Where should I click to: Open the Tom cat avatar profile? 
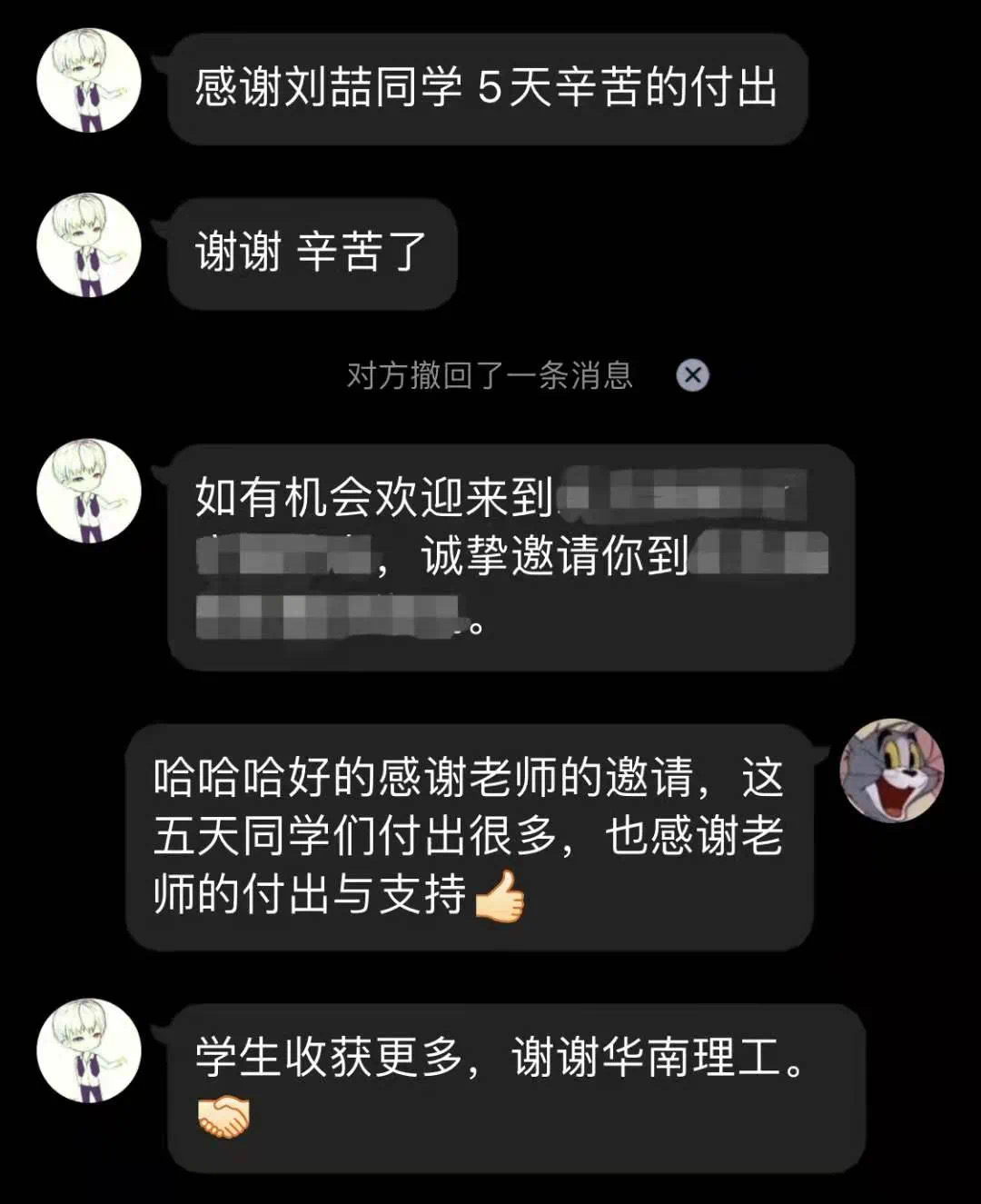point(891,771)
